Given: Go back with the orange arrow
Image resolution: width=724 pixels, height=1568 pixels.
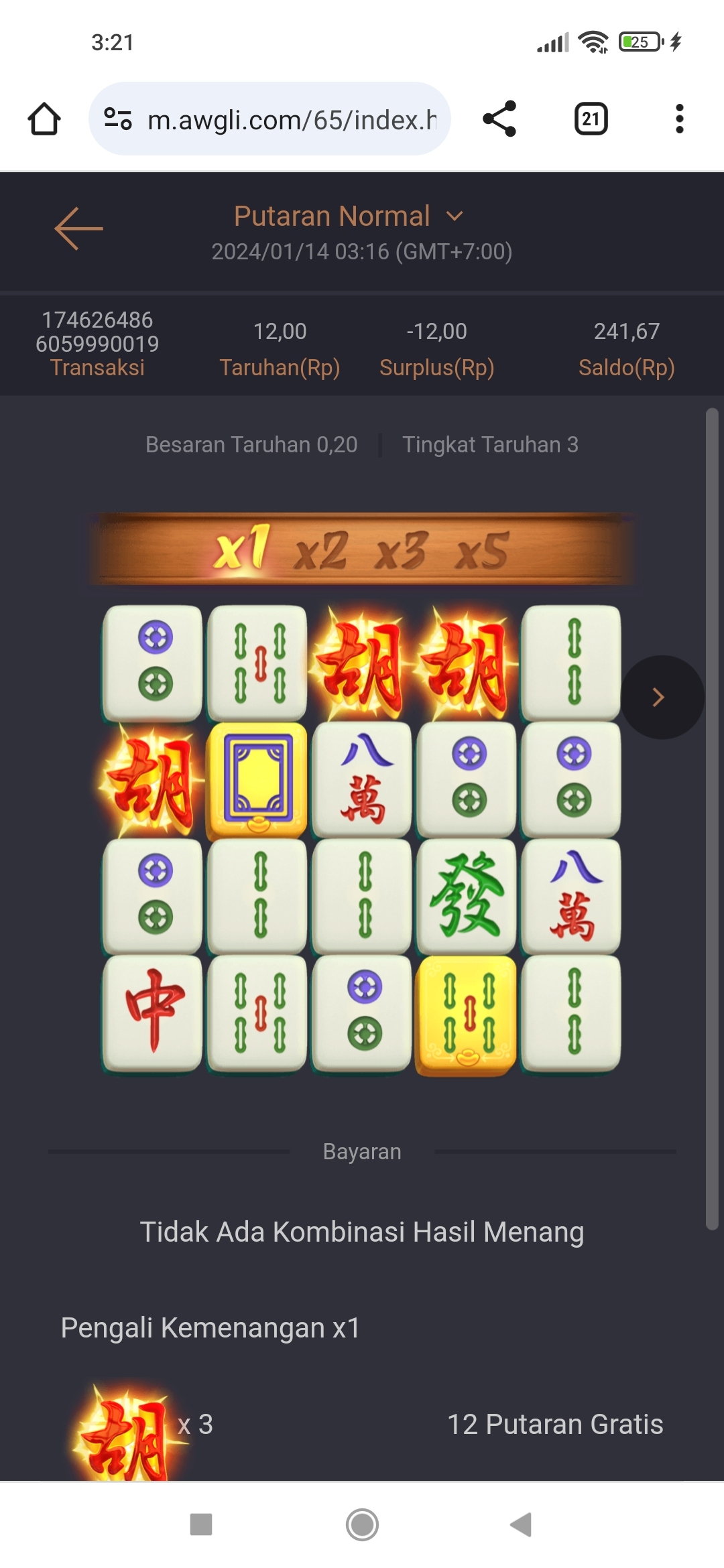Looking at the screenshot, I should click(x=78, y=228).
